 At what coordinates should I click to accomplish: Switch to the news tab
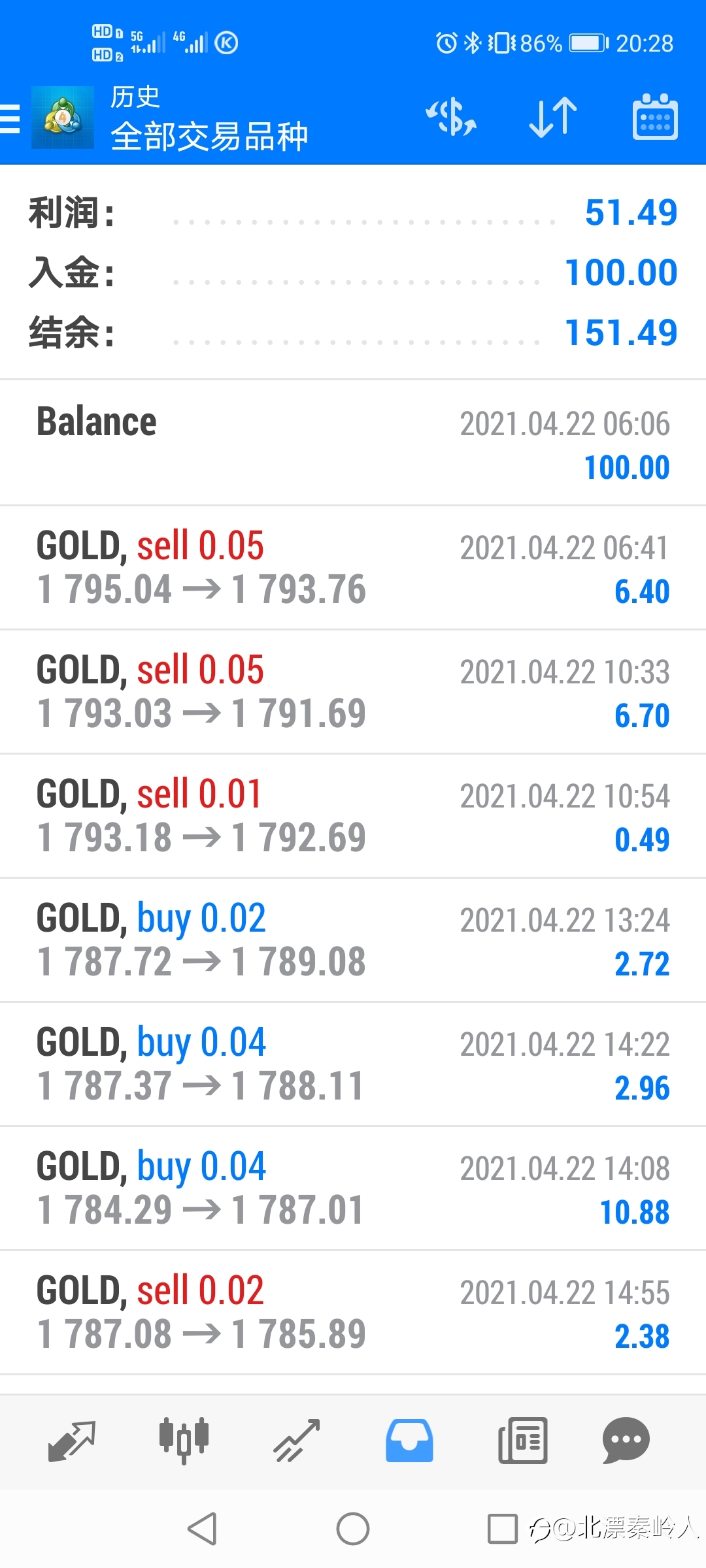pyautogui.click(x=522, y=1441)
